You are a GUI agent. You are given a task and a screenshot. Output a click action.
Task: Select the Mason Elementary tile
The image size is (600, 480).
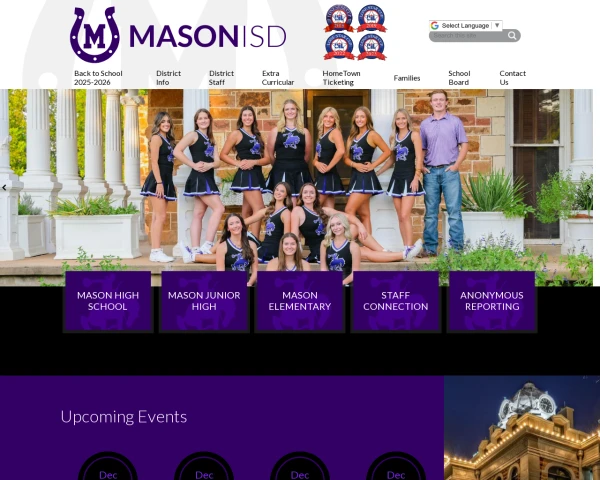tap(300, 301)
